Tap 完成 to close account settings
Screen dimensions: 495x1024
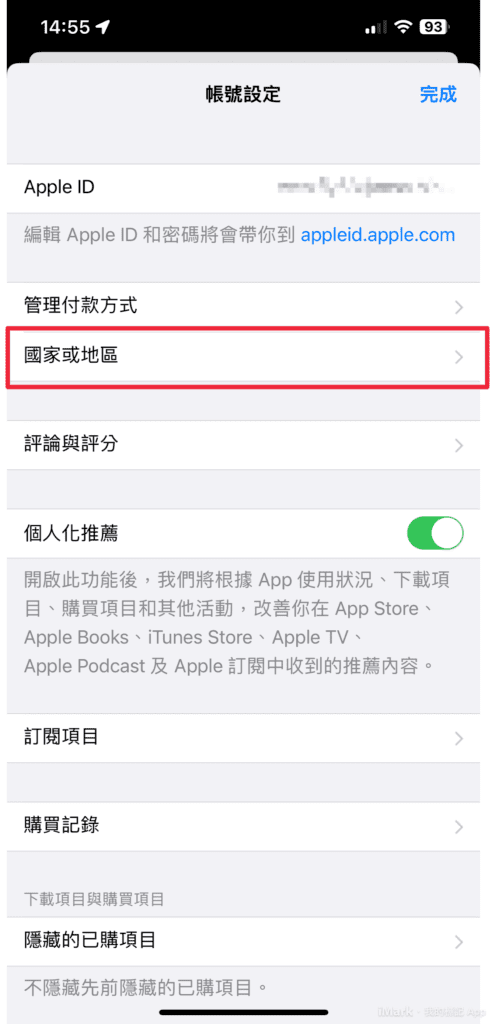tap(438, 94)
